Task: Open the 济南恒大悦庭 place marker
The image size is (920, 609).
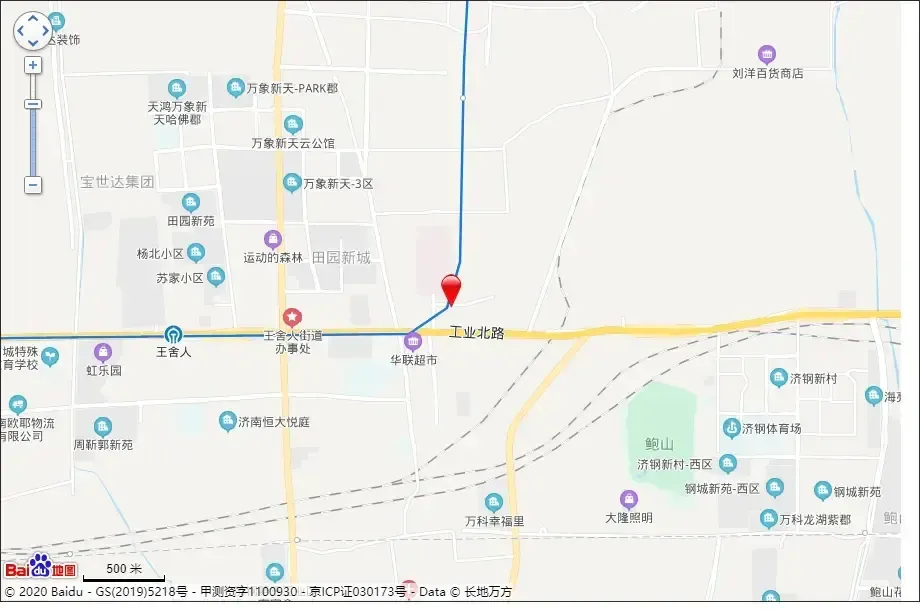Action: [226, 422]
